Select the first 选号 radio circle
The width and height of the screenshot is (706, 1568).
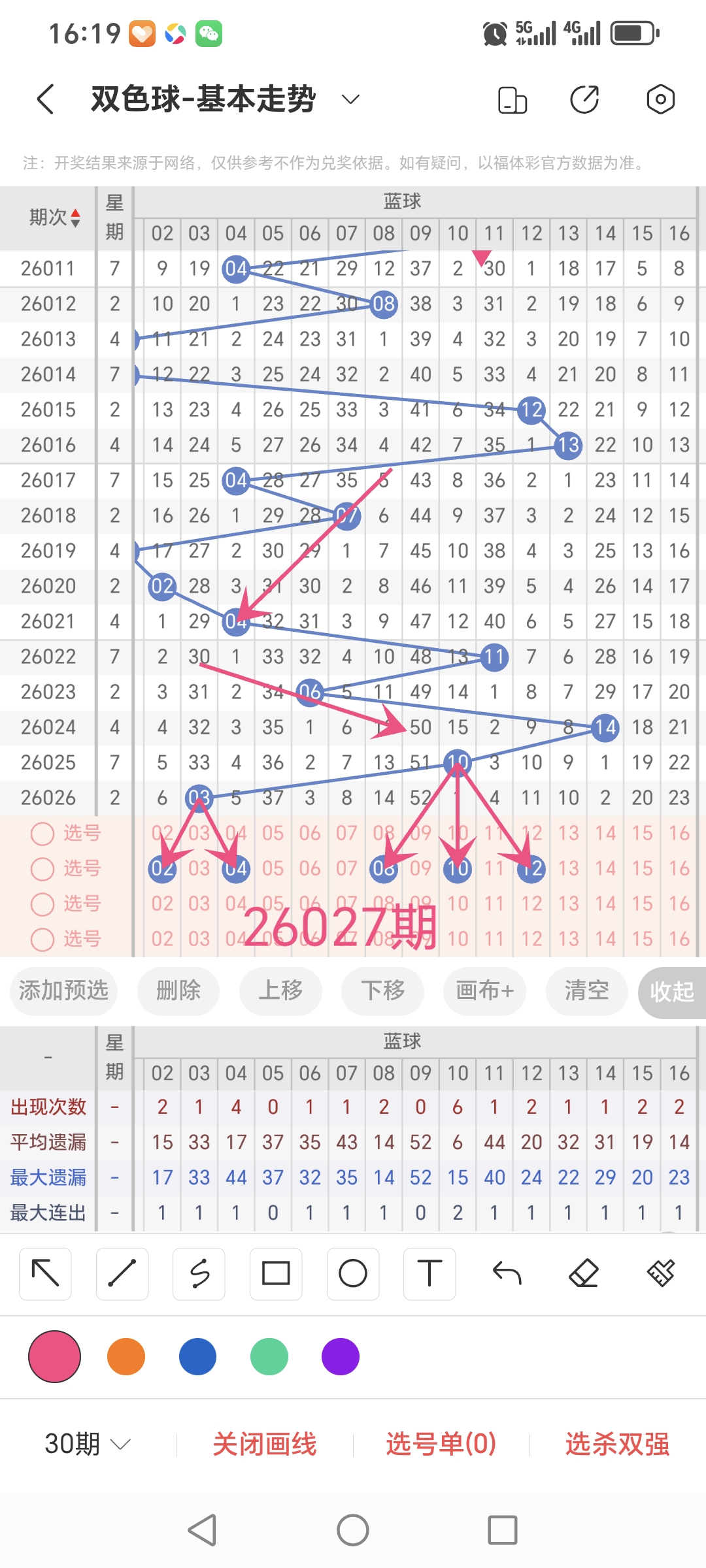point(43,834)
